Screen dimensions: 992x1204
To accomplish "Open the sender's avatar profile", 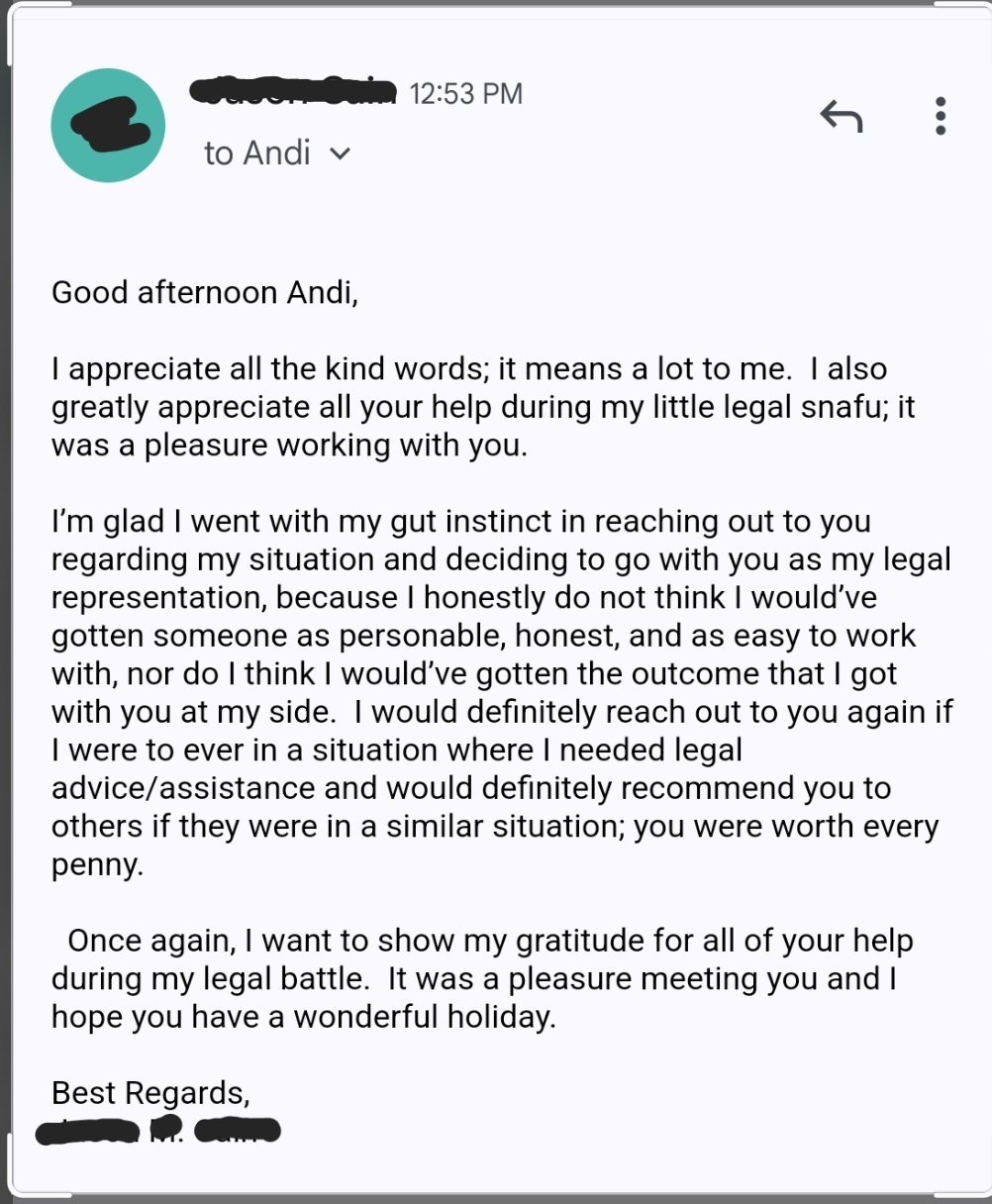I will point(108,126).
